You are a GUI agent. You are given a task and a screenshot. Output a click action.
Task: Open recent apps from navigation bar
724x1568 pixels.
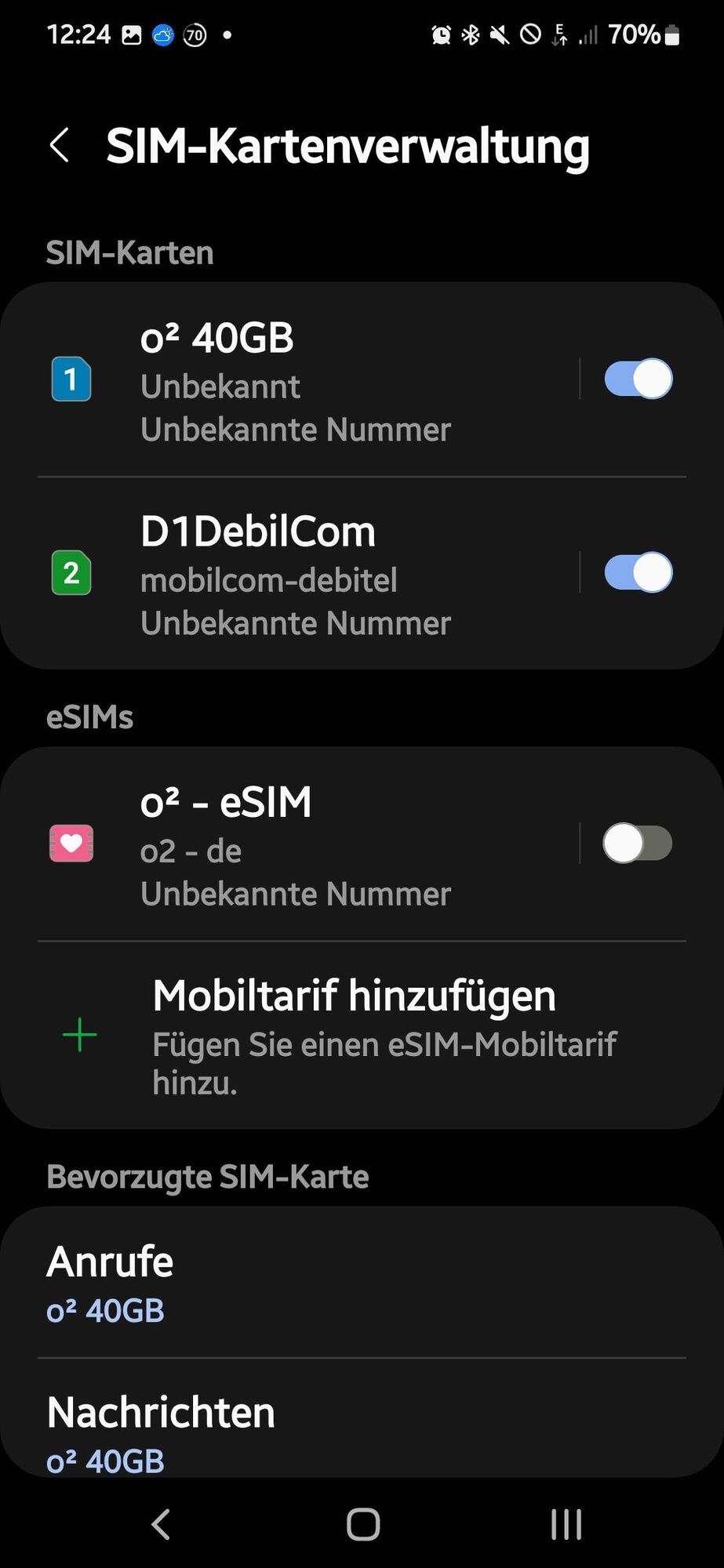click(566, 1525)
